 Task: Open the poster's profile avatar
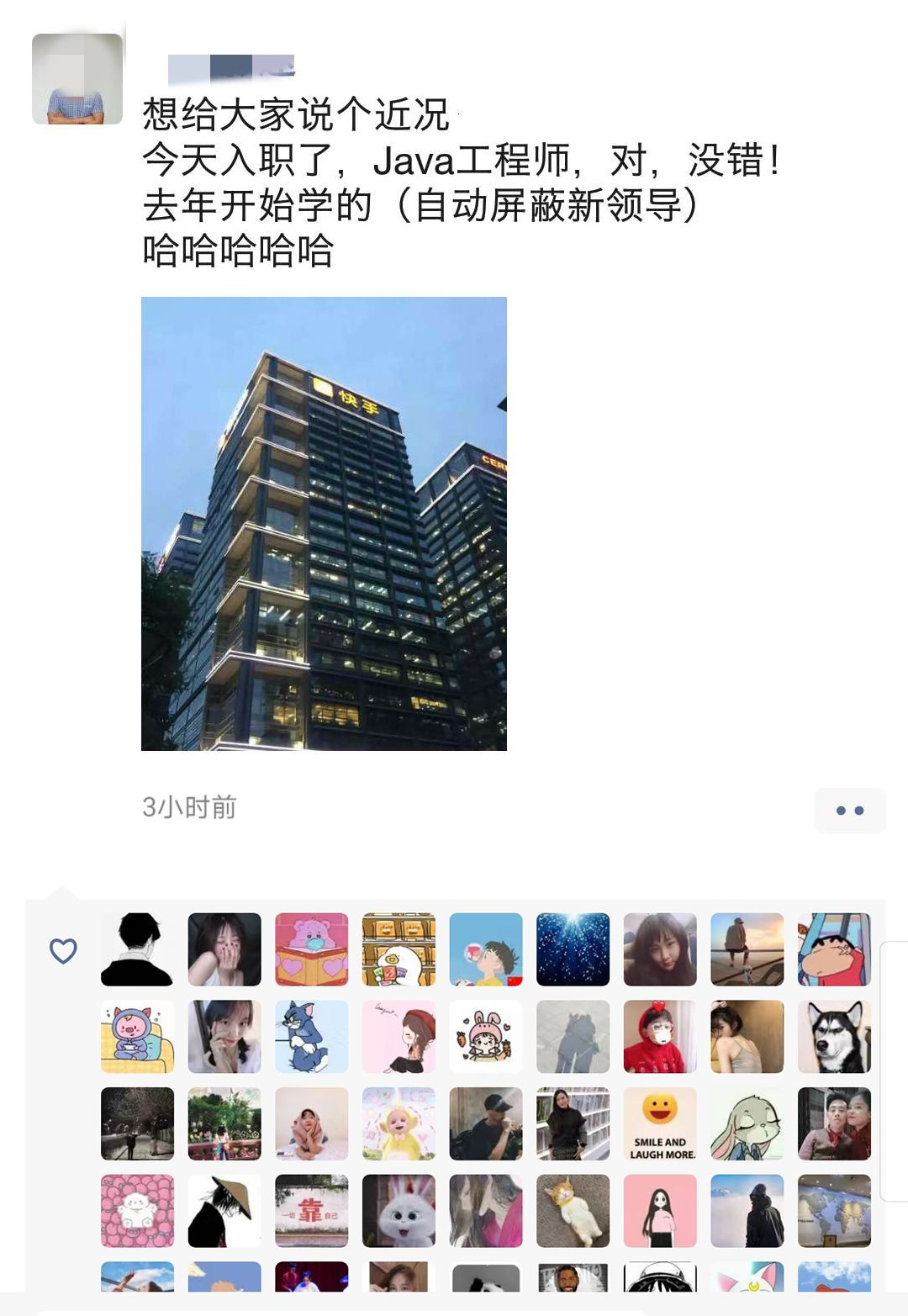coord(77,79)
